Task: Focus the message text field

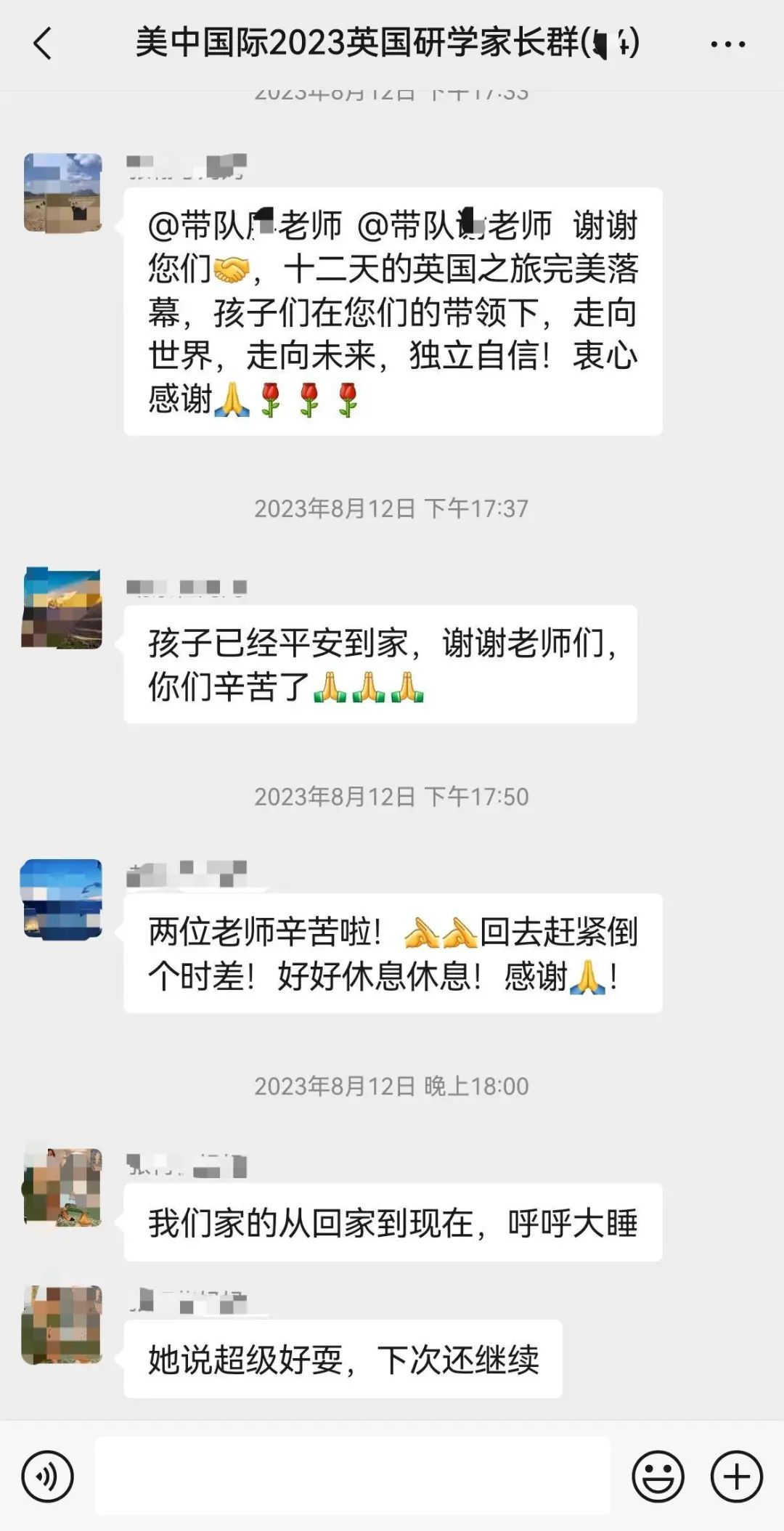Action: (352, 1477)
